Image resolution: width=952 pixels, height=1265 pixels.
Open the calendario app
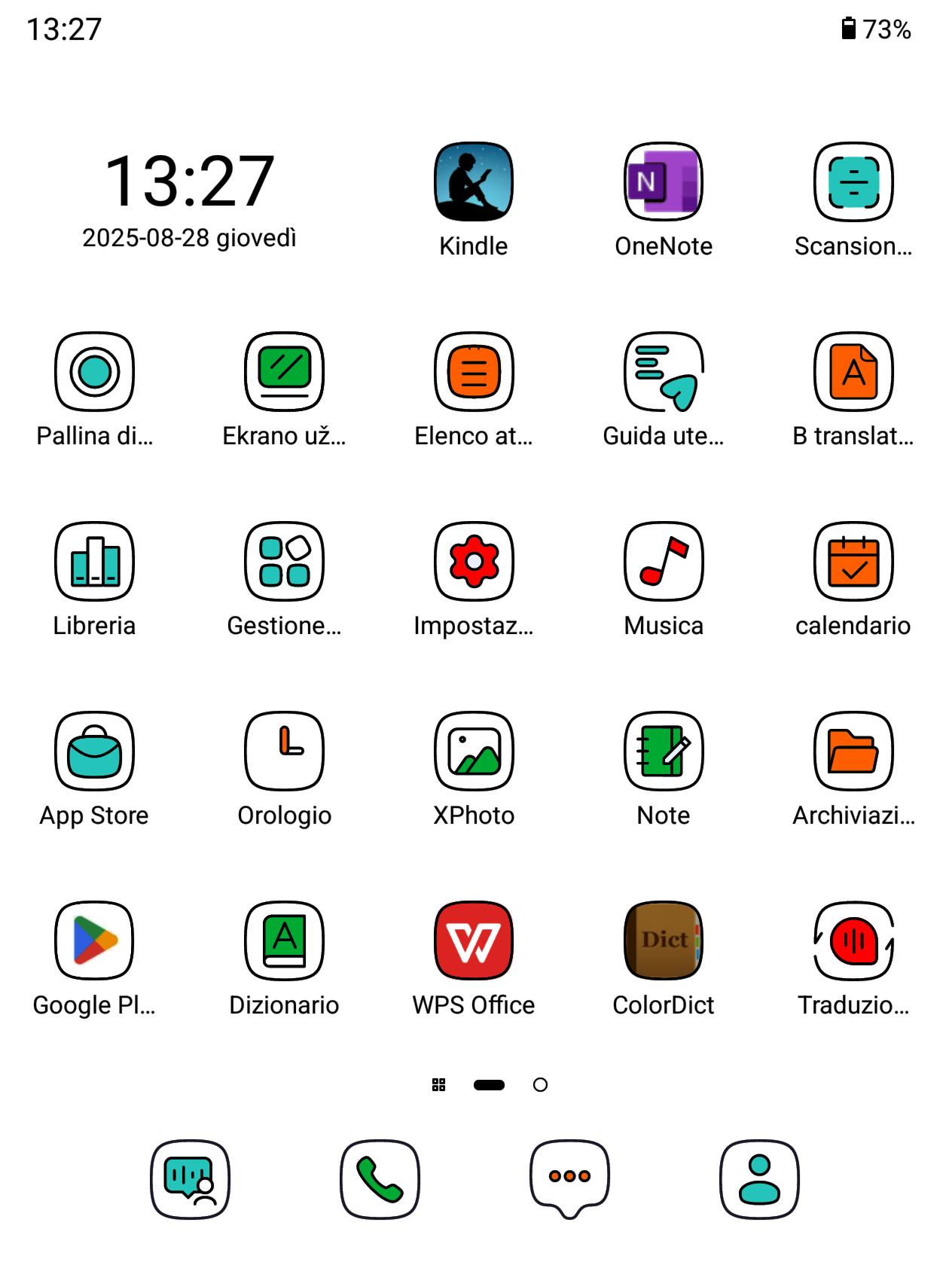(853, 561)
